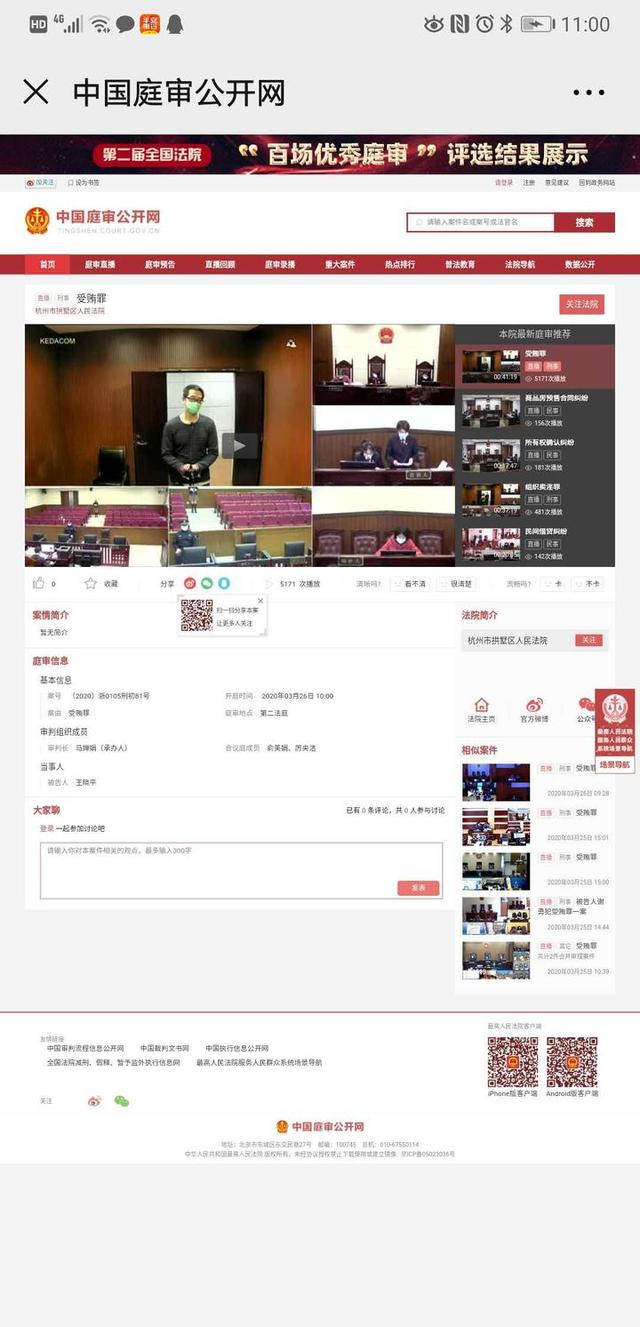The width and height of the screenshot is (640, 1327).
Task: Tap the case name search field
Action: click(x=480, y=222)
